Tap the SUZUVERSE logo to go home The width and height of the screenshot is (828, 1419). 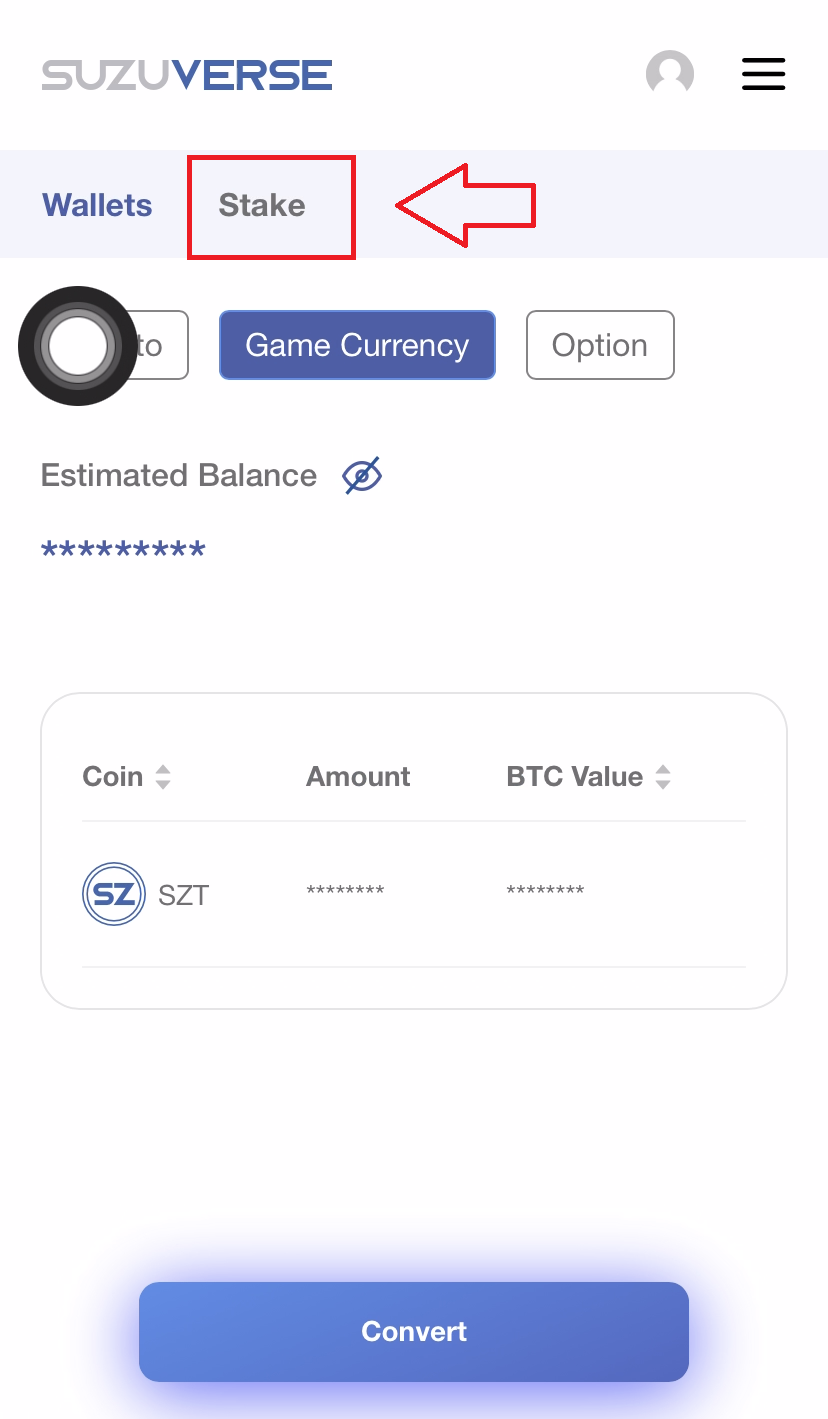coord(187,75)
